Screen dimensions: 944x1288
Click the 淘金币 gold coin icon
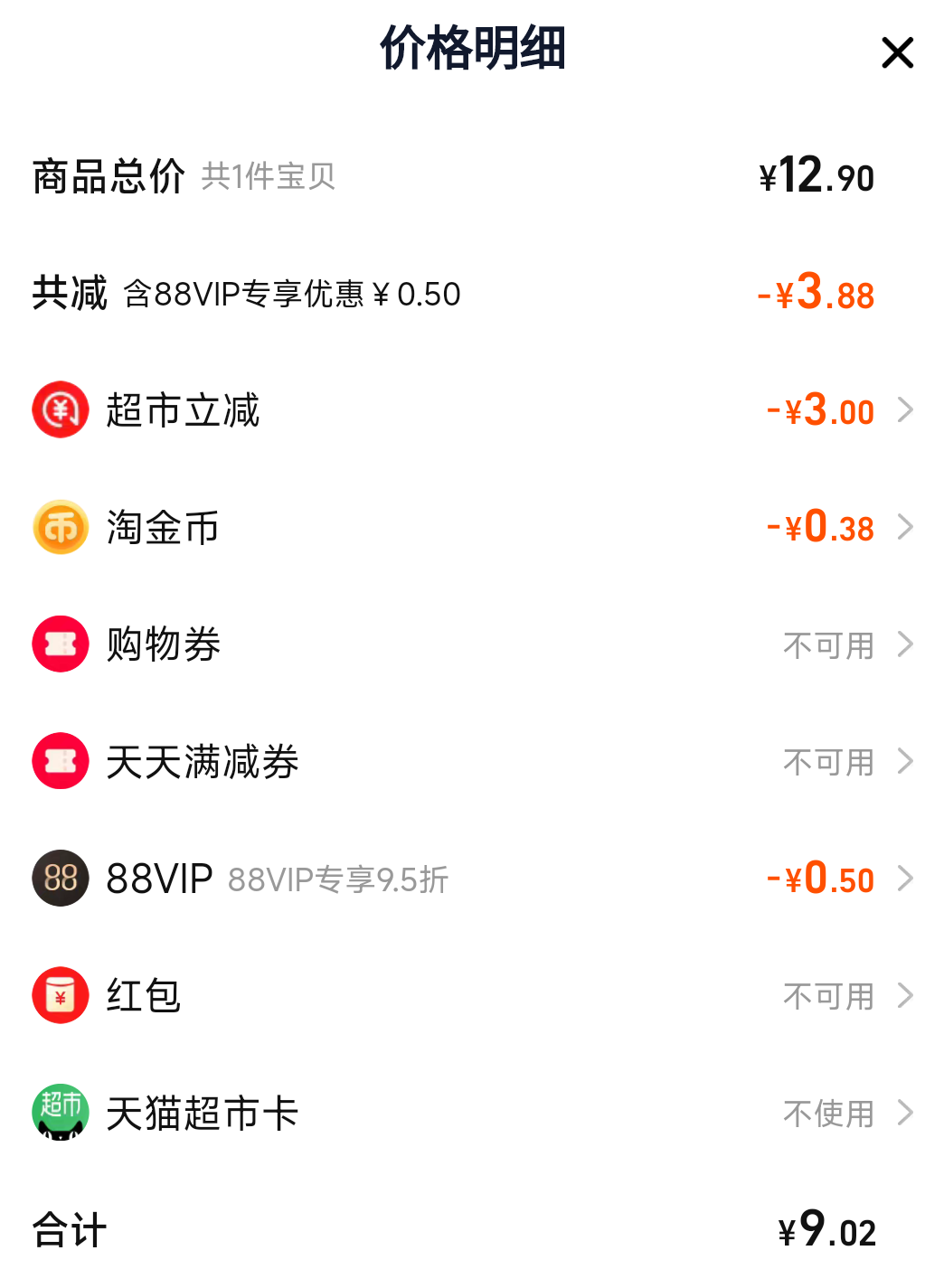(x=60, y=527)
